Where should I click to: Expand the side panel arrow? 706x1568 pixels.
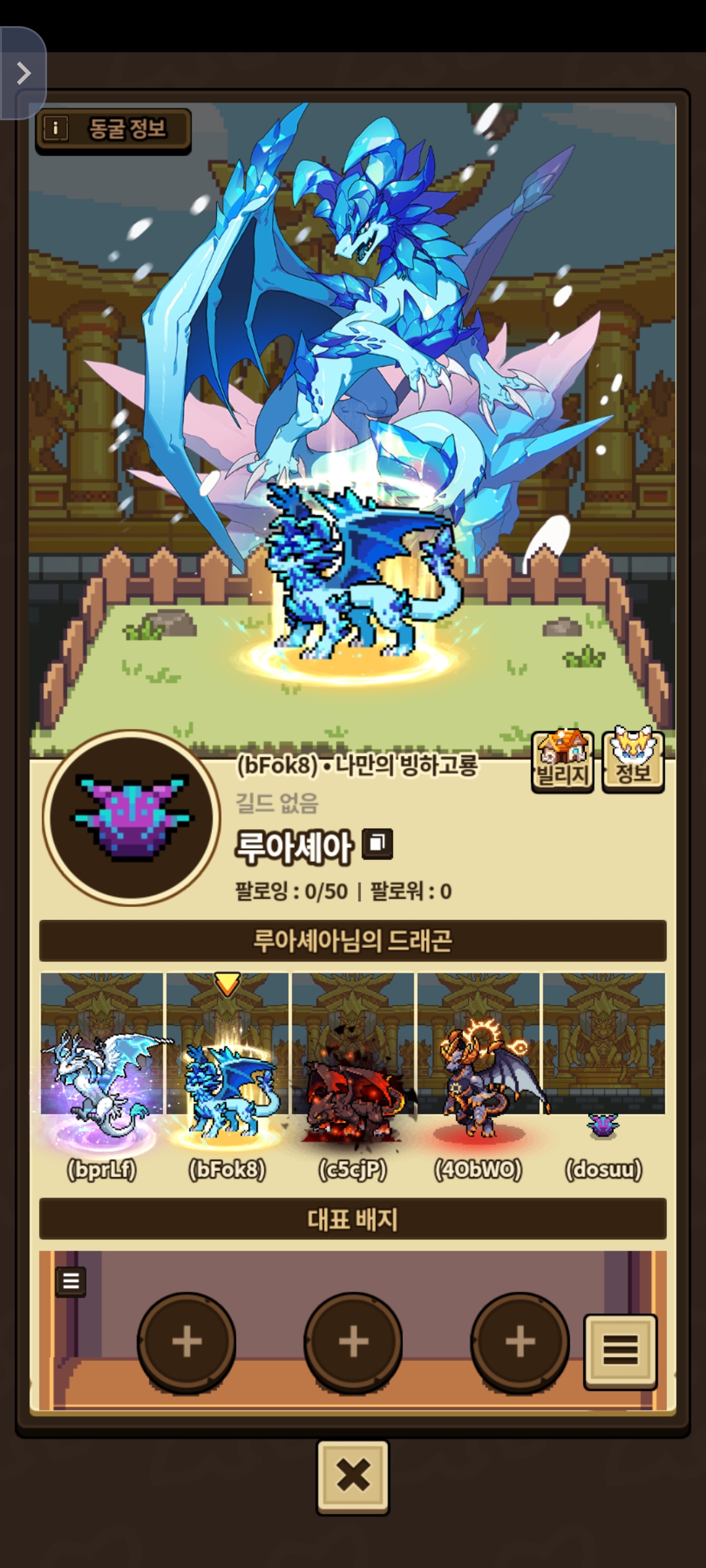pyautogui.click(x=23, y=73)
